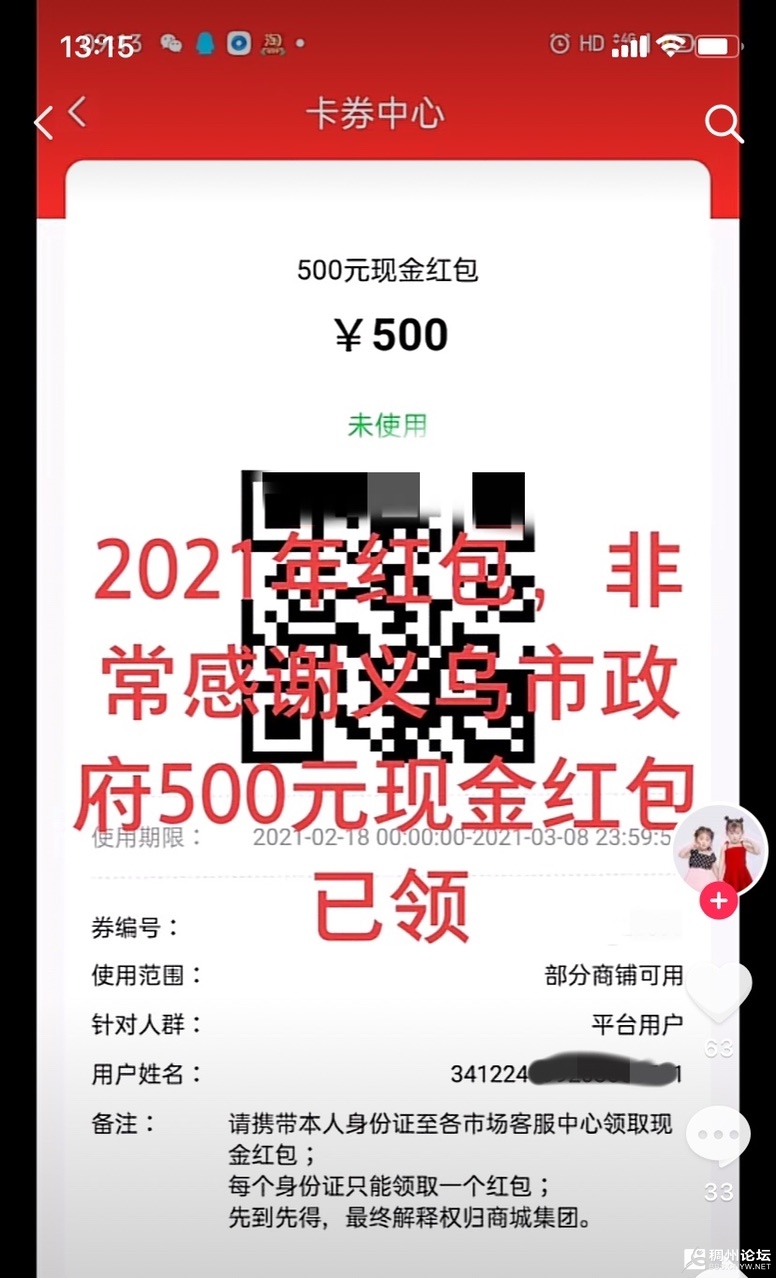Image resolution: width=776 pixels, height=1278 pixels.
Task: Open the search magnifier icon
Action: [722, 124]
